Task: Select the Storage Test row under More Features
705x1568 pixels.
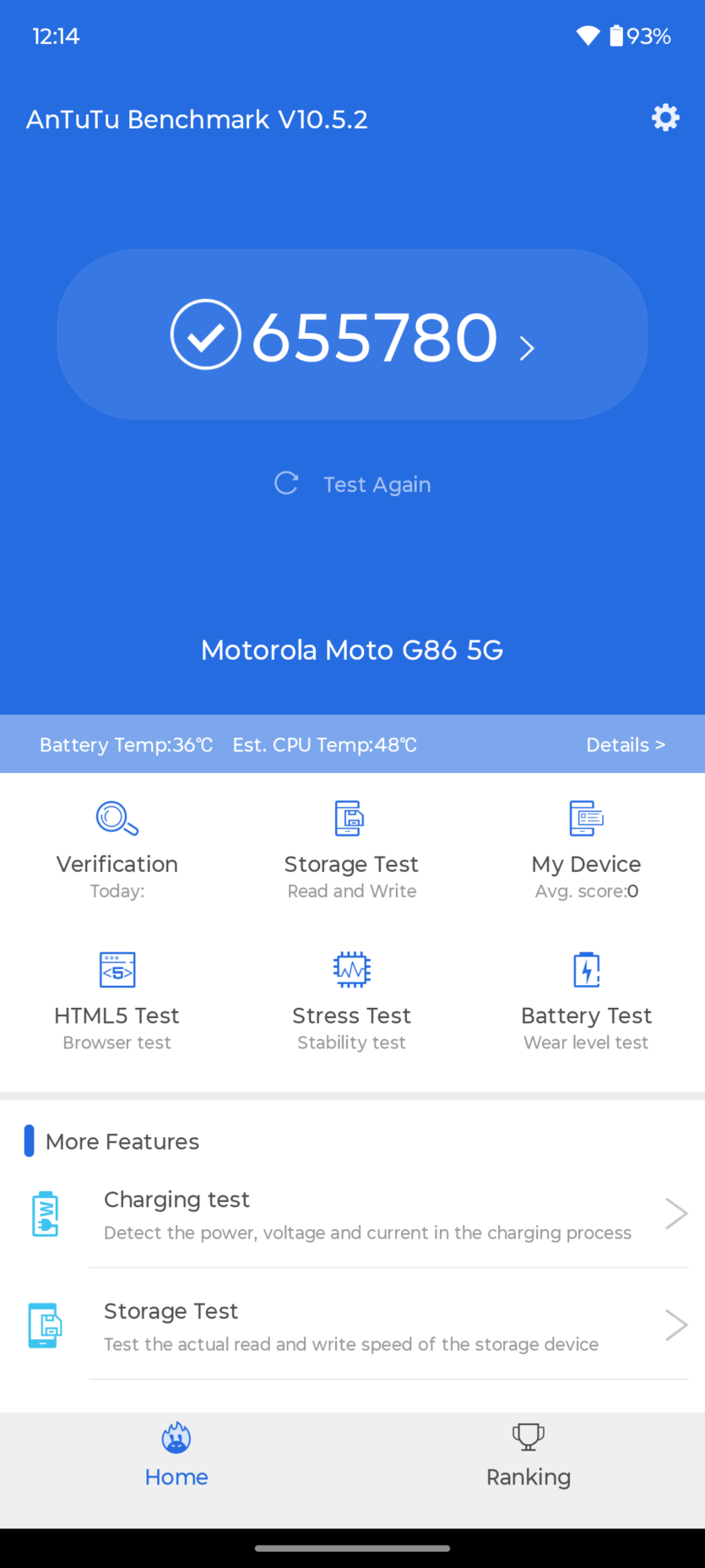Action: click(x=367, y=1326)
